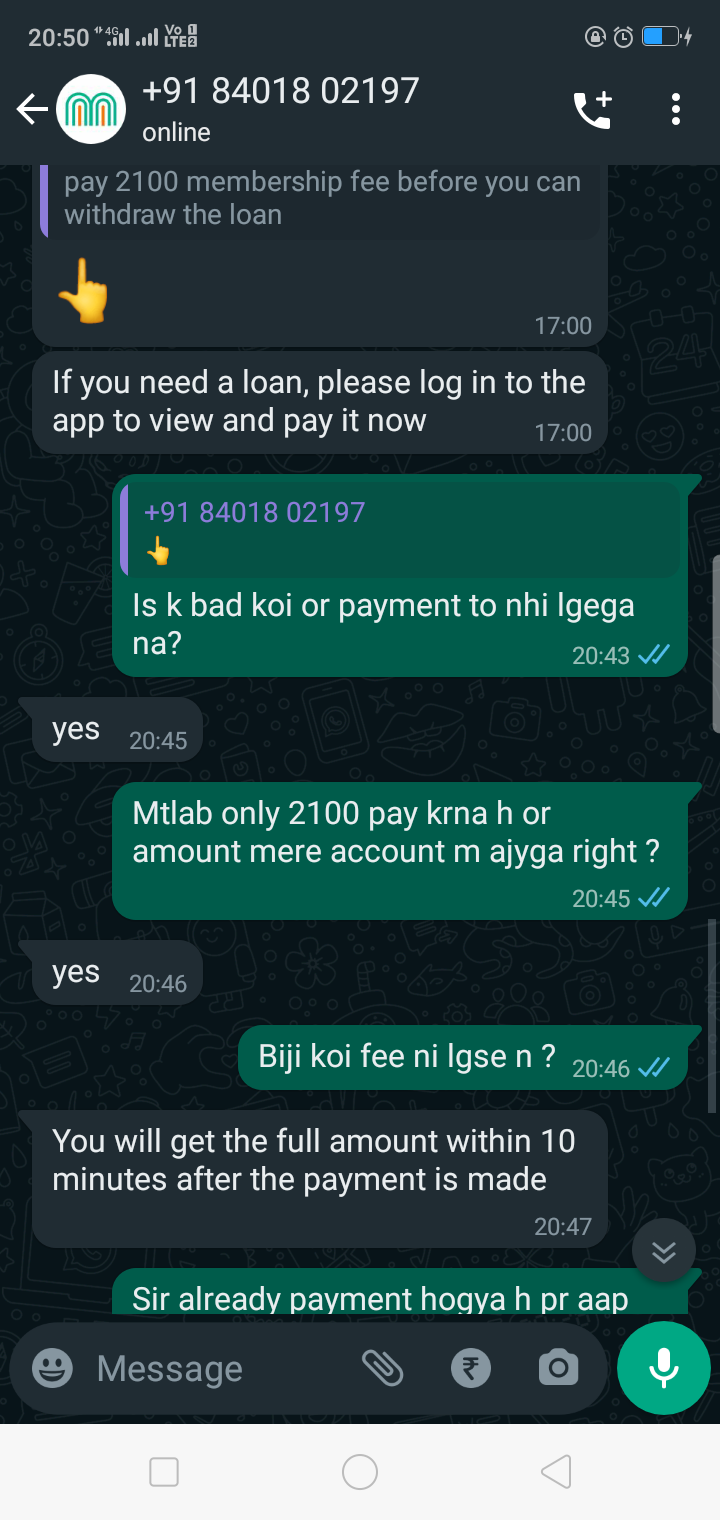Tap the quoted 2100 membership fee message
This screenshot has width=720, height=1520.
[320, 198]
